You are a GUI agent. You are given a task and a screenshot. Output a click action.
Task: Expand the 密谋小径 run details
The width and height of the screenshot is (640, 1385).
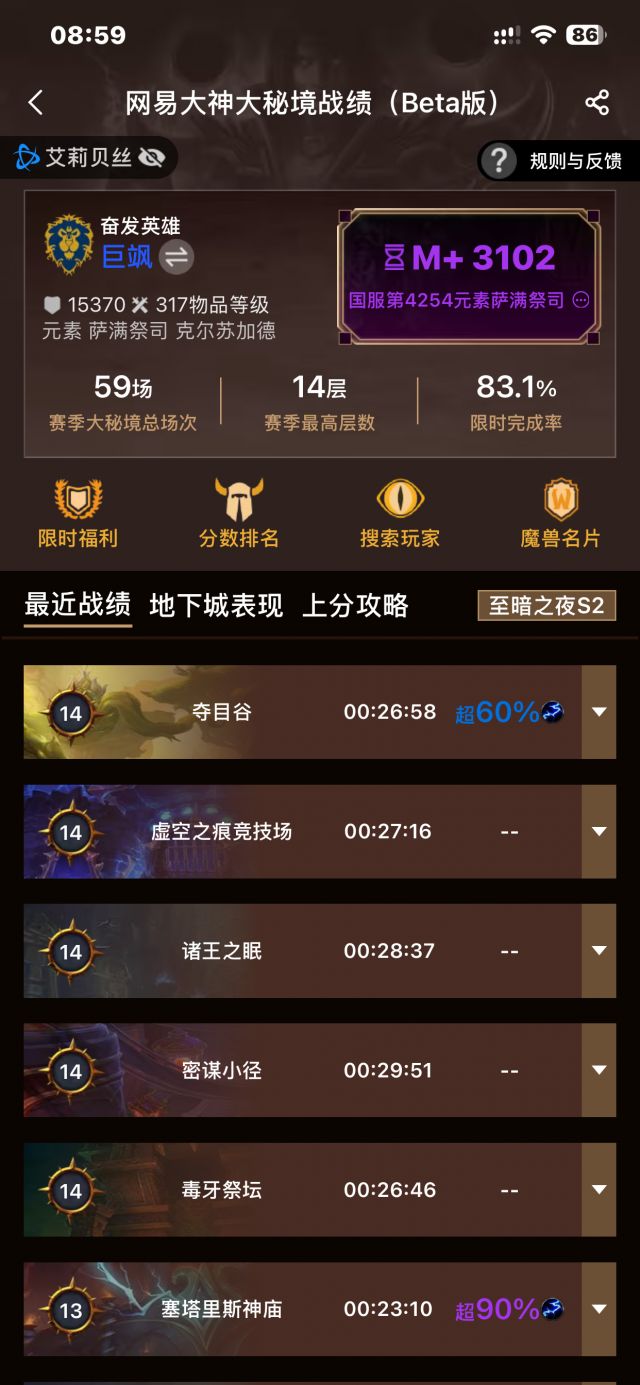(599, 1070)
